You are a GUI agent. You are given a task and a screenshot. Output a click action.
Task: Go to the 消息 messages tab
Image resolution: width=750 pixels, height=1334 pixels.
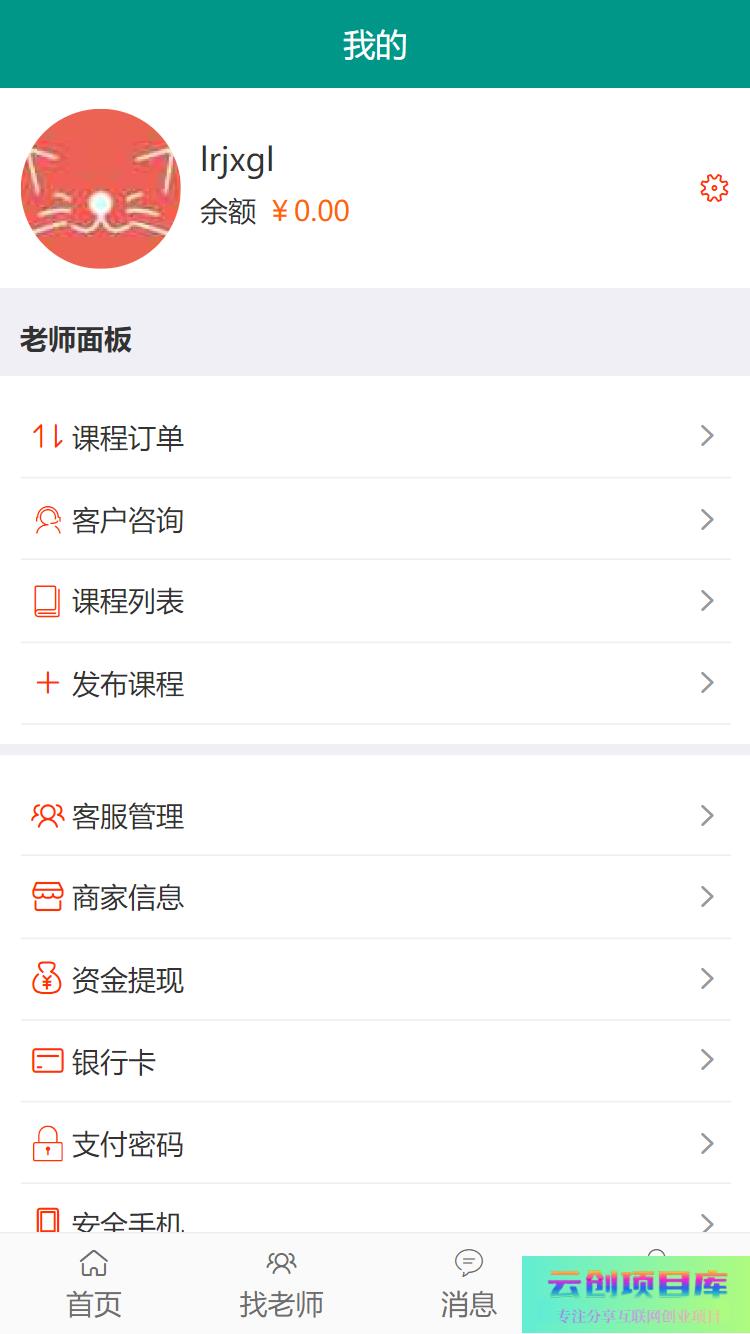(468, 1284)
